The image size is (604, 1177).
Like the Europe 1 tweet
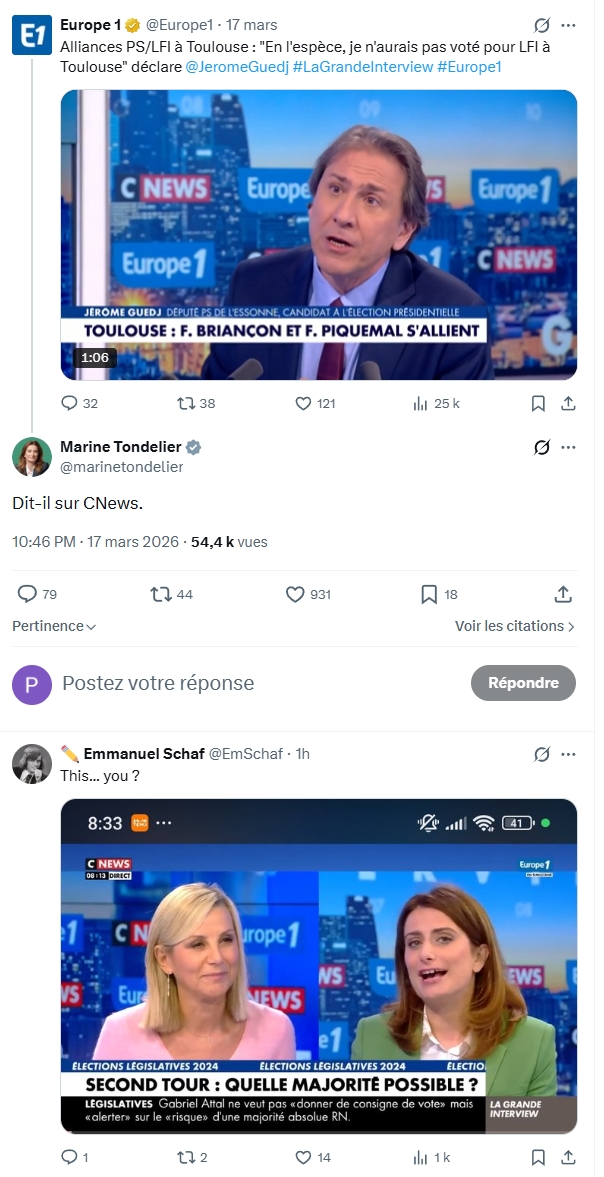304,403
